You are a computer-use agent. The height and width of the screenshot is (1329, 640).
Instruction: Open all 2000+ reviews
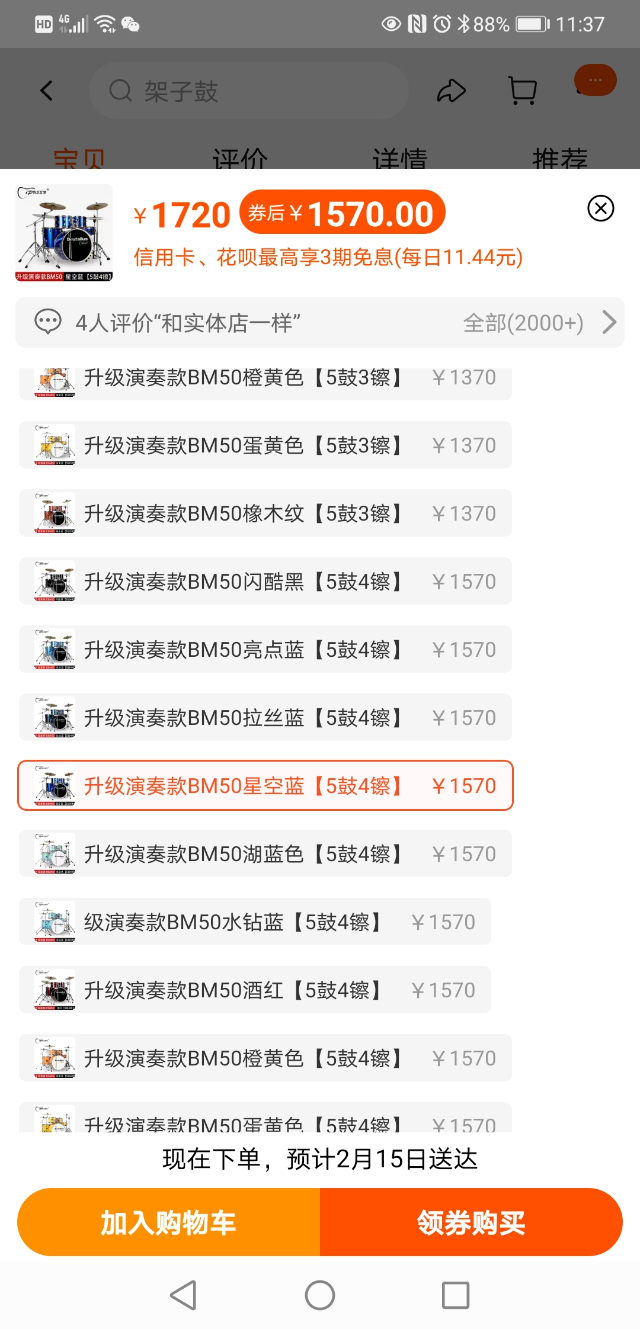[x=540, y=323]
